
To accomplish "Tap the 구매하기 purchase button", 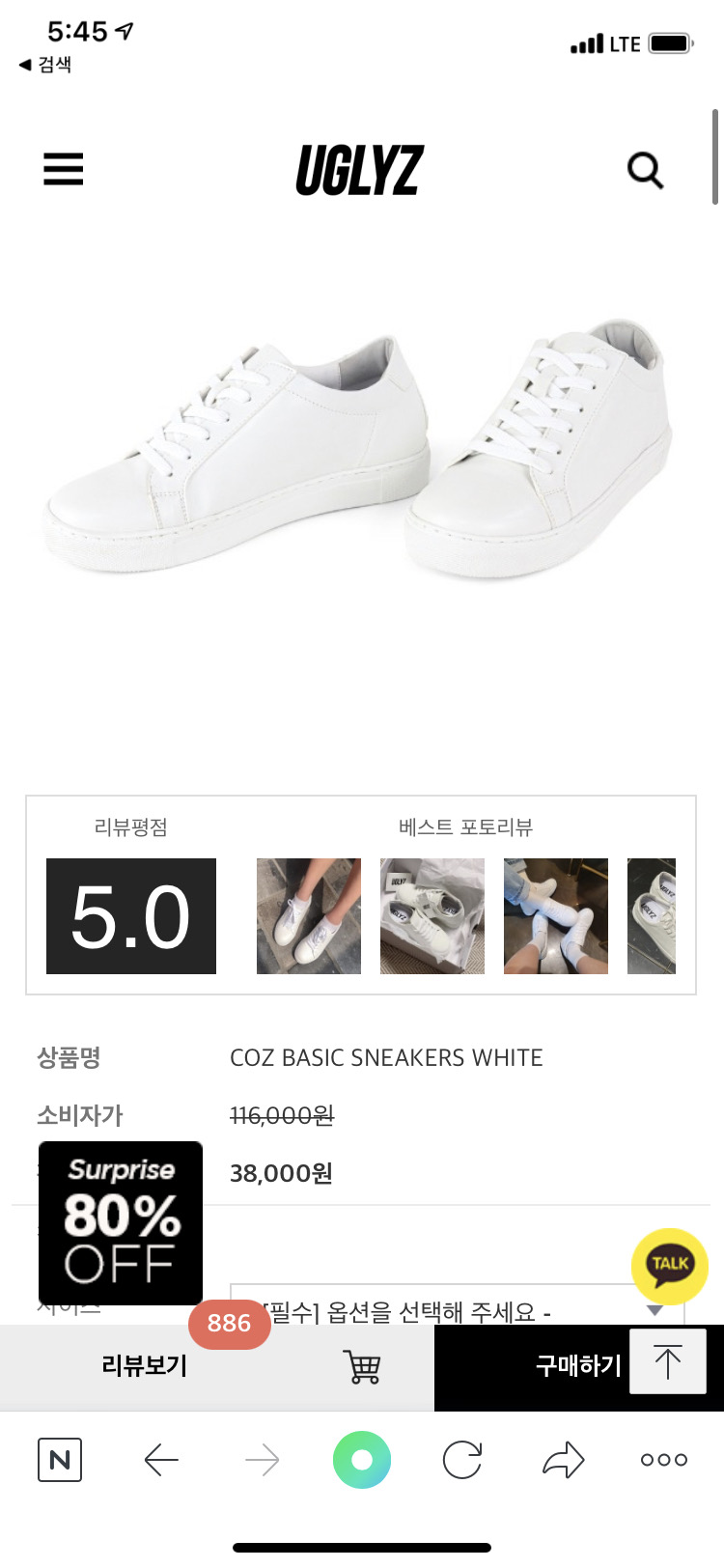I will (576, 1367).
